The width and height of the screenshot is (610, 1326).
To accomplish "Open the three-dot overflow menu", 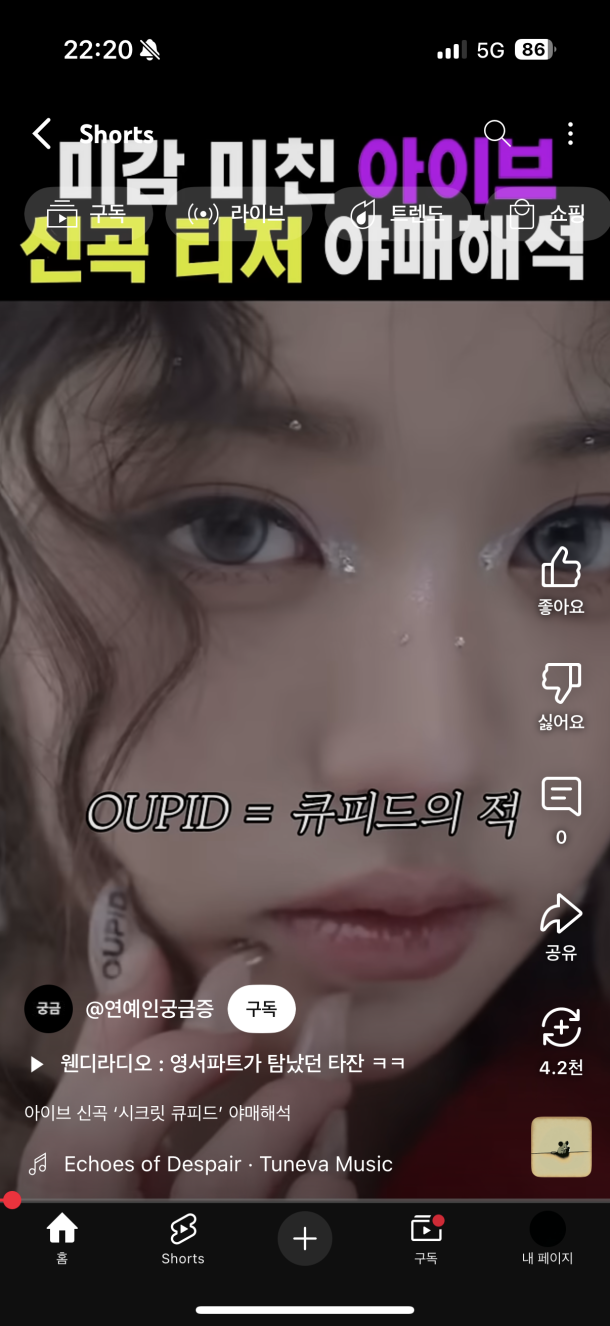I will [570, 134].
